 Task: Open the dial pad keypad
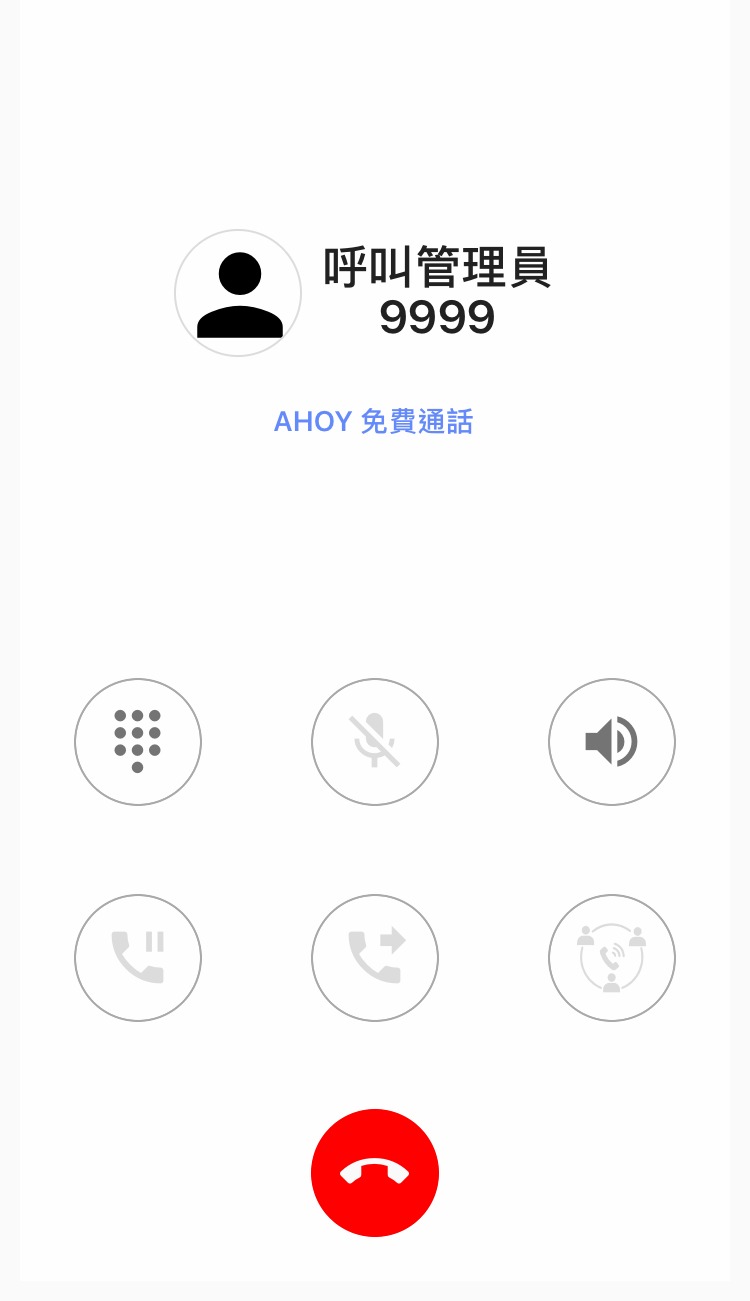(138, 742)
